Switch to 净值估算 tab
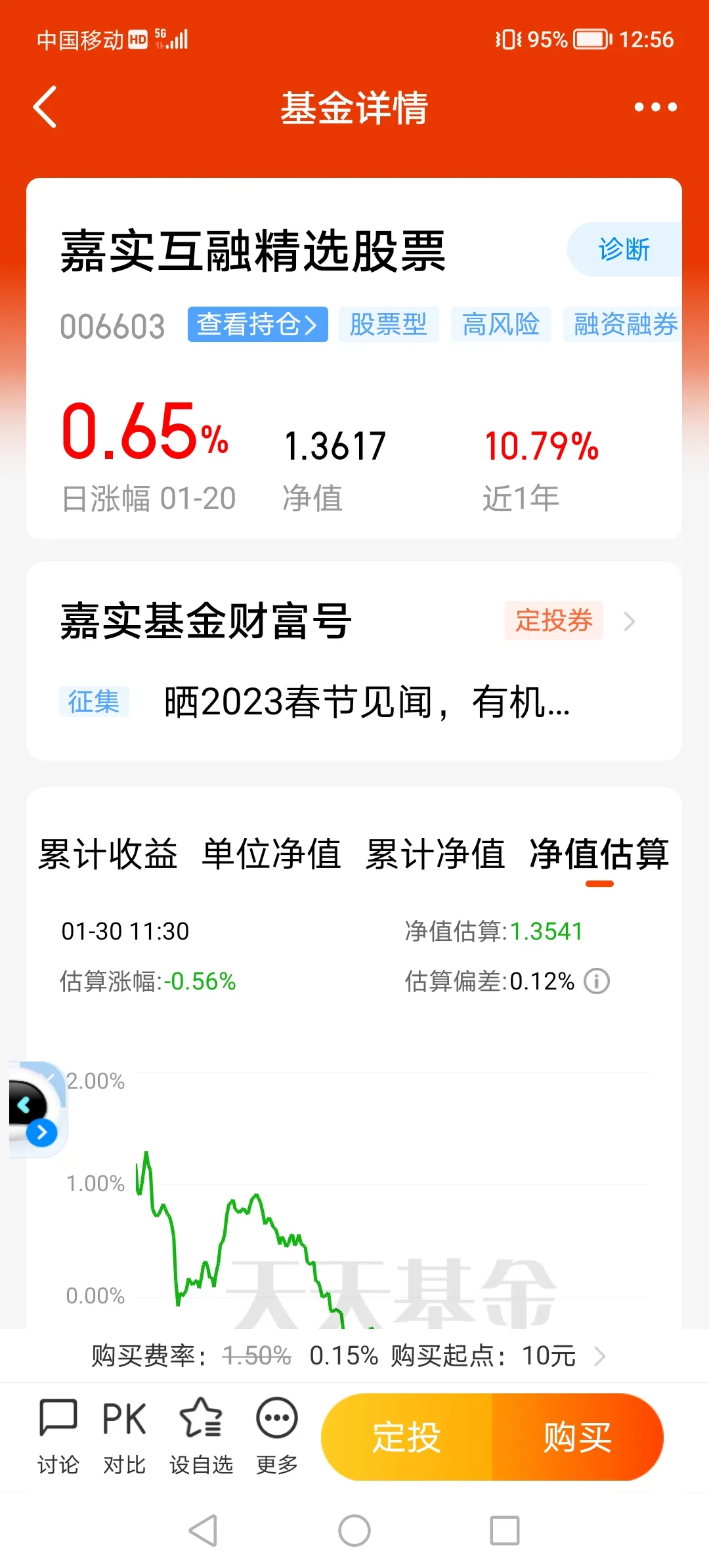 599,854
